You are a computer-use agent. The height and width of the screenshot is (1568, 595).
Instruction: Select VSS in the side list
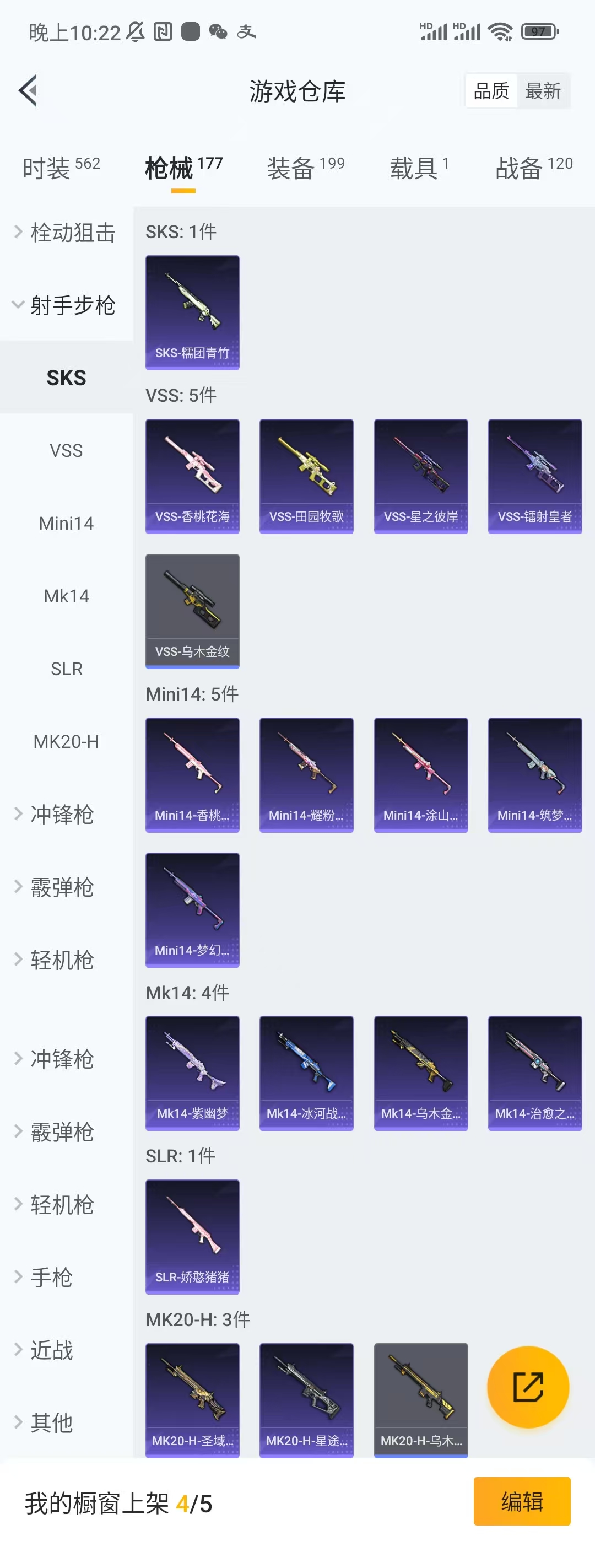pyautogui.click(x=66, y=450)
